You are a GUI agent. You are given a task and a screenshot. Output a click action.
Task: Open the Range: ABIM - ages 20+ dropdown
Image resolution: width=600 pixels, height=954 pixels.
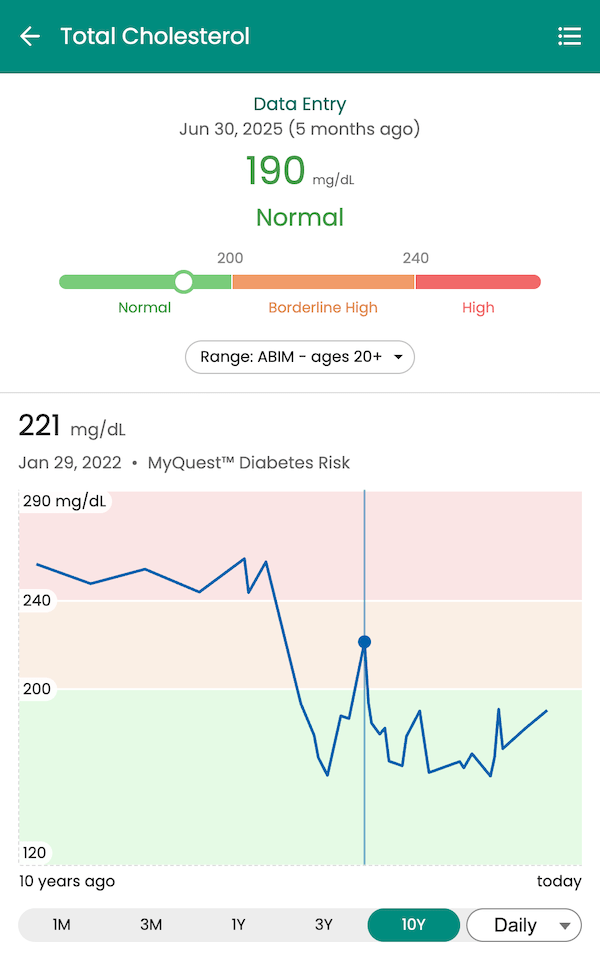300,356
